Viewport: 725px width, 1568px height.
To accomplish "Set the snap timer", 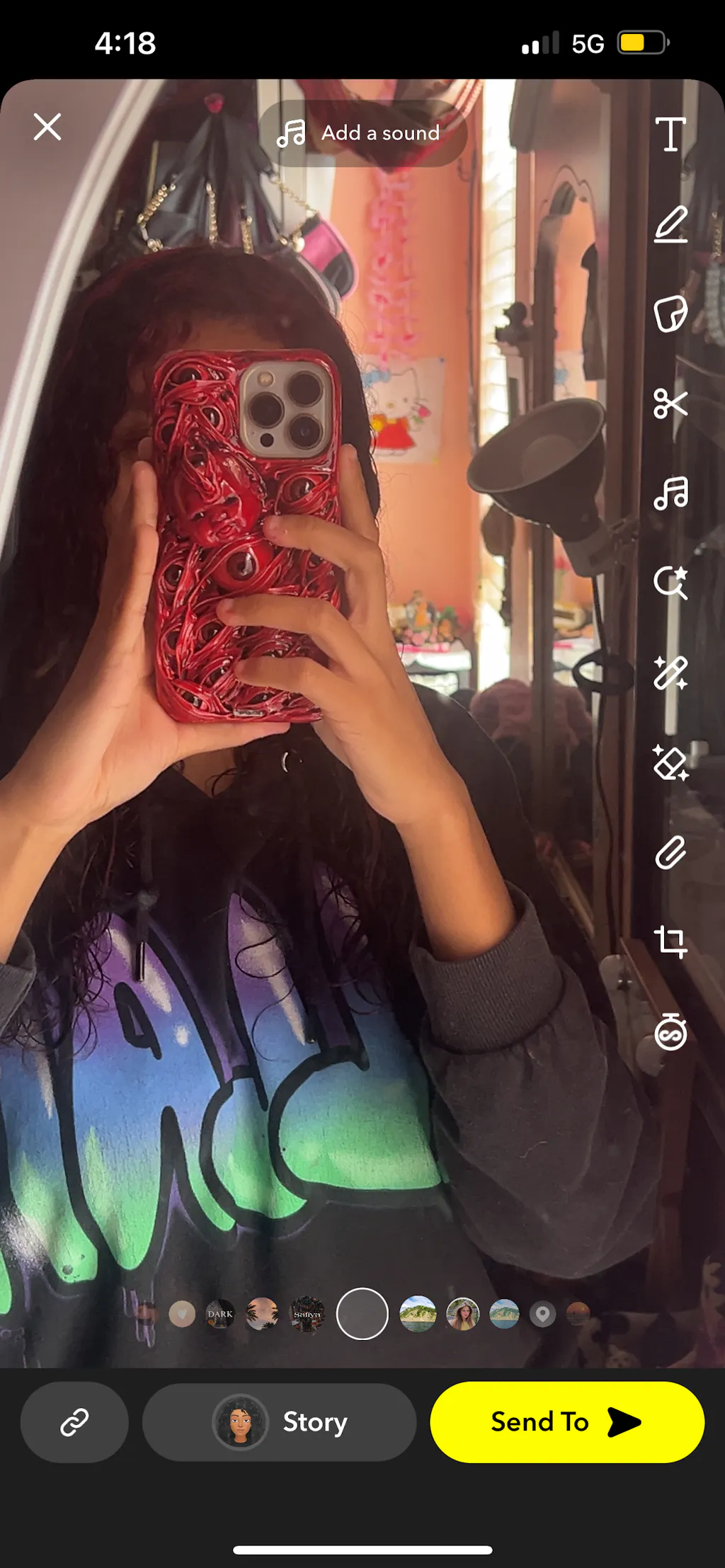I will 670,1032.
